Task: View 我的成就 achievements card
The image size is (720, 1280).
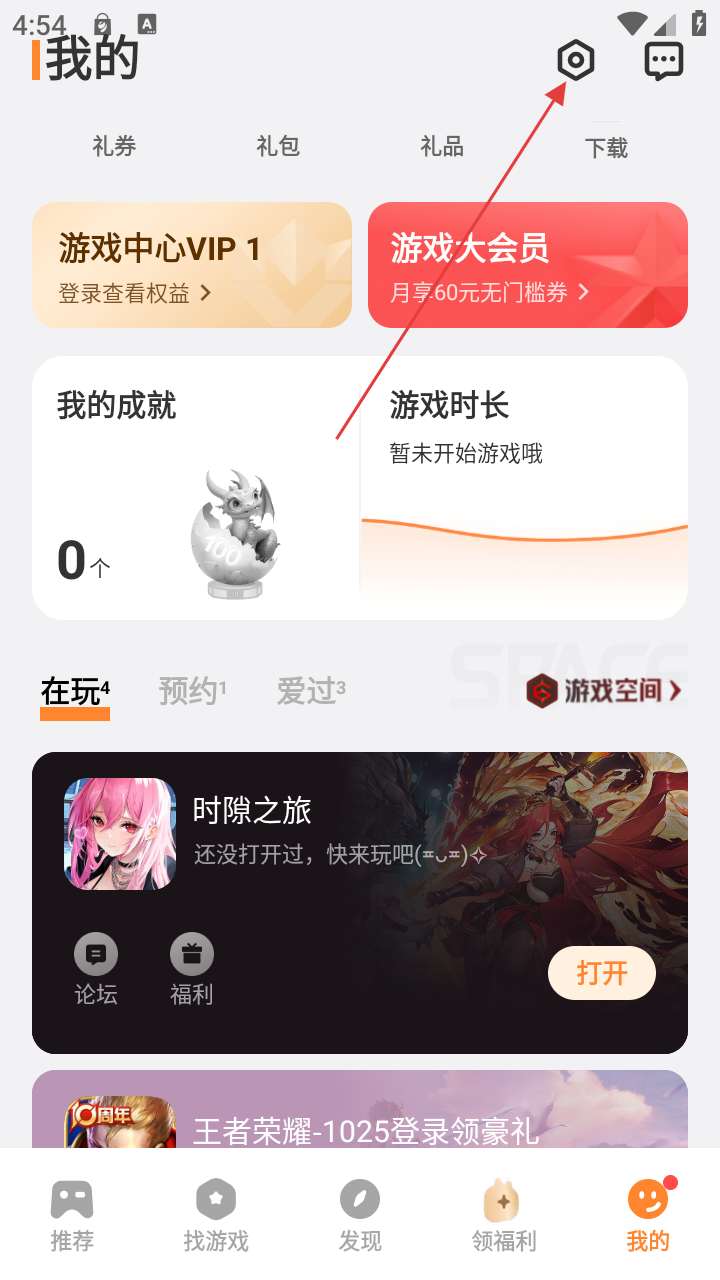Action: pyautogui.click(x=195, y=488)
